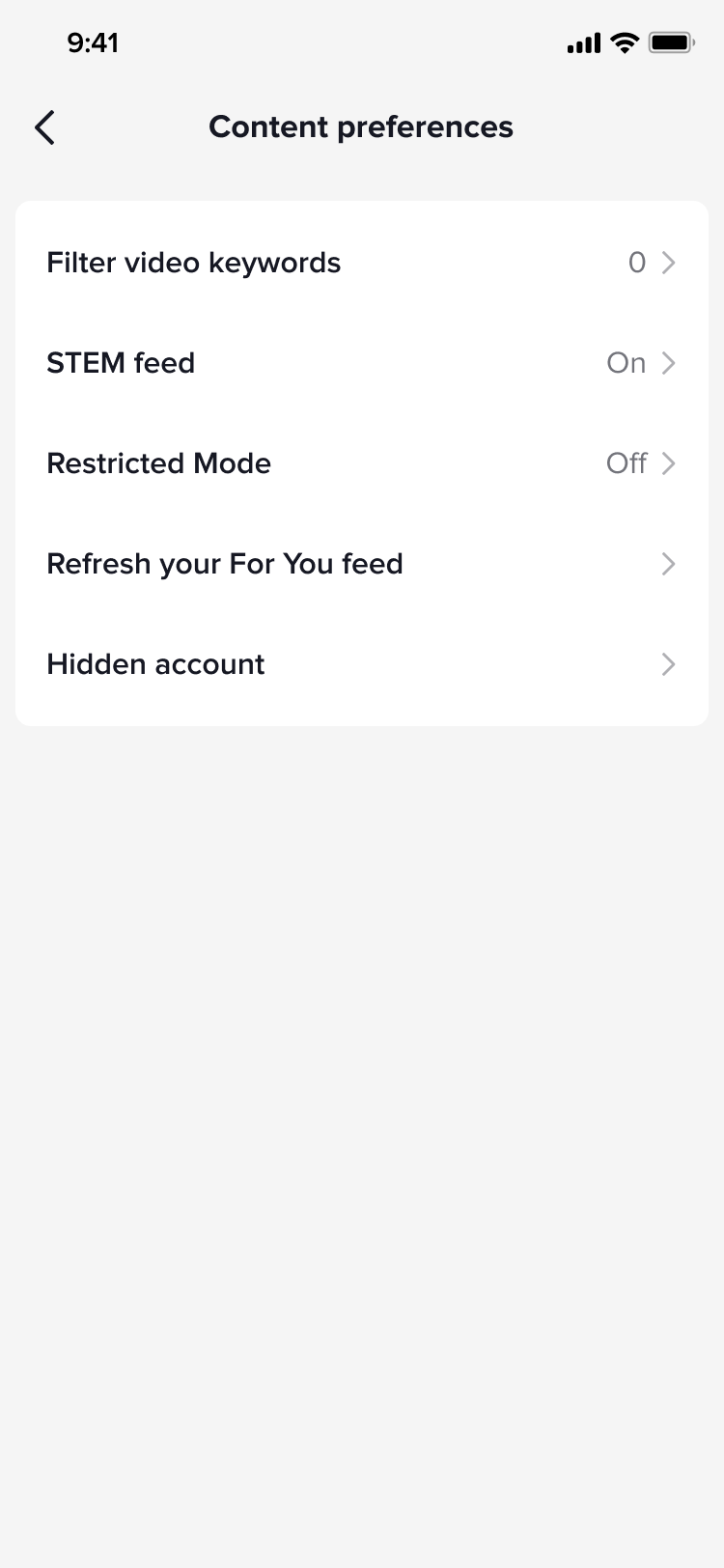
Task: Open Restricted Mode settings
Action: tap(362, 463)
